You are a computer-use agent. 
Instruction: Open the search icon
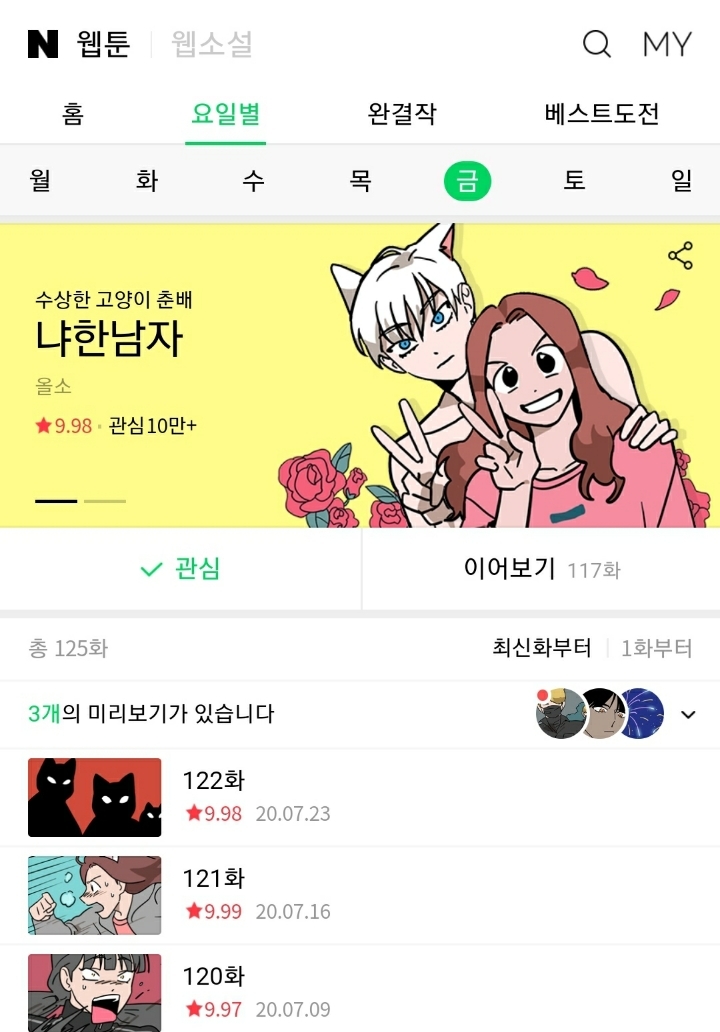(x=597, y=44)
